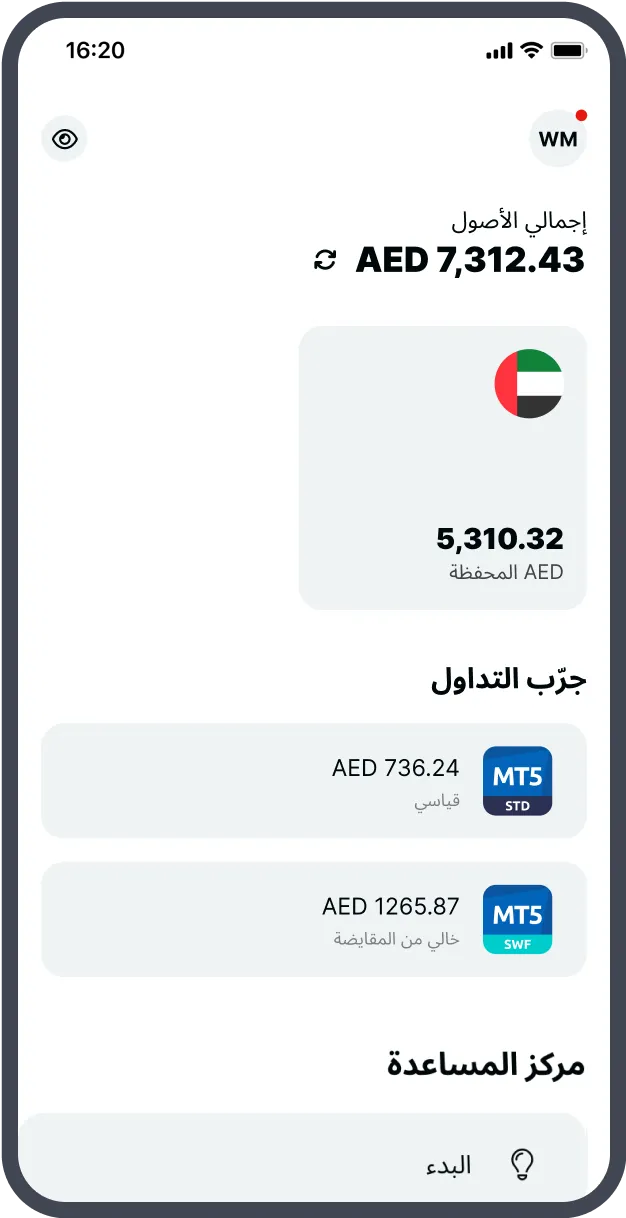
Task: Open the MT5 STD account AED 736.24
Action: click(313, 780)
